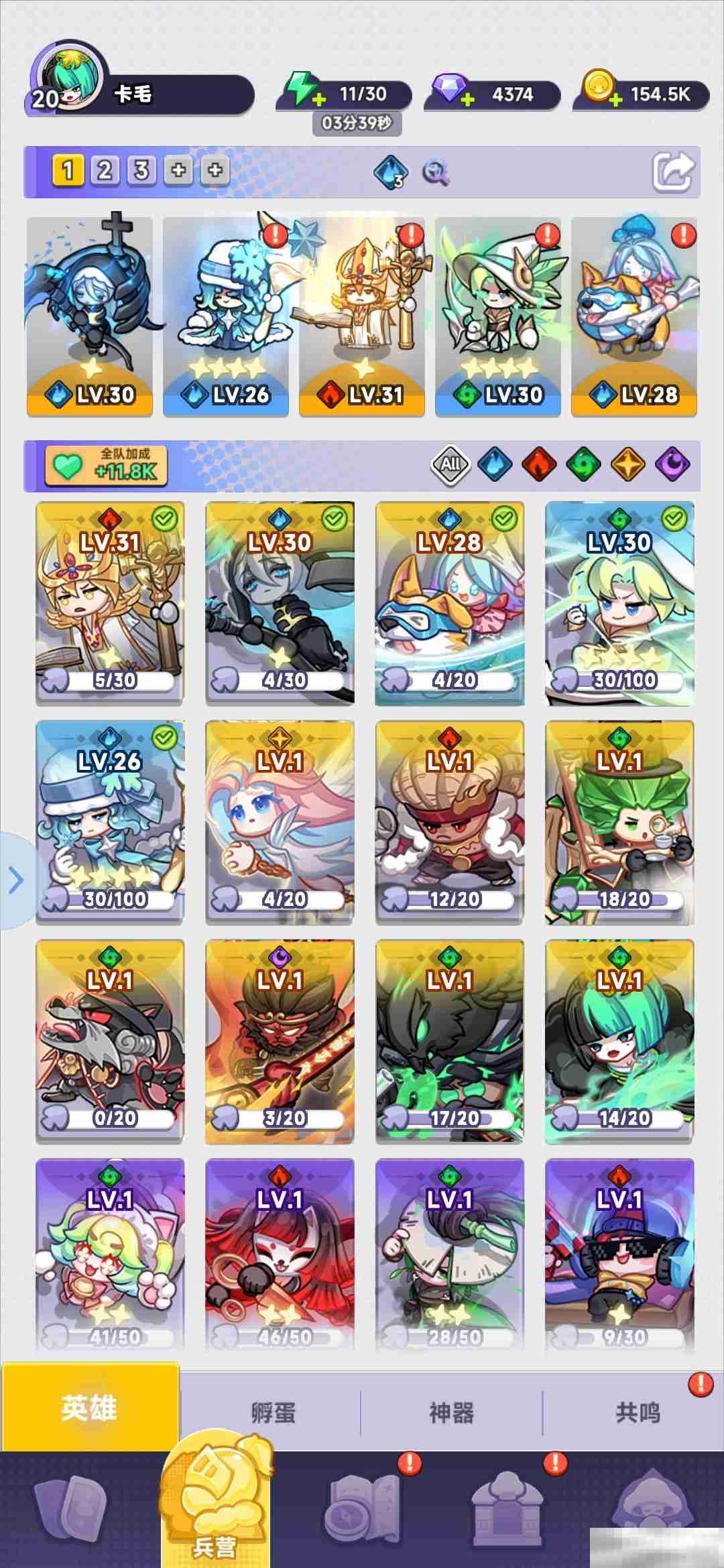This screenshot has height=1568, width=724.
Task: Add gems with the purple diamond plus
Action: click(x=452, y=92)
